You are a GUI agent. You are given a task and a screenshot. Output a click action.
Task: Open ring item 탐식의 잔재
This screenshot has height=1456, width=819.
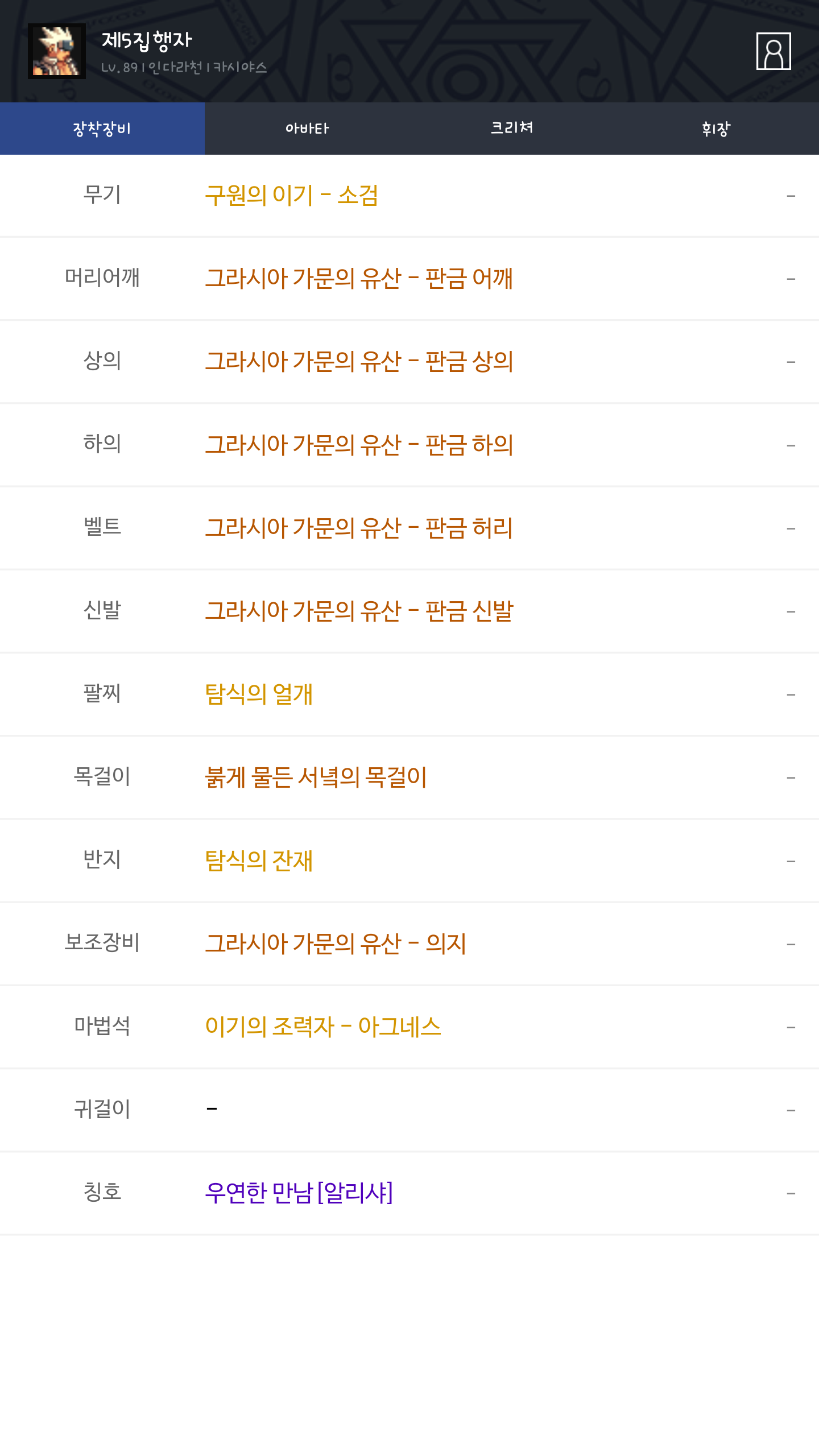tap(259, 860)
